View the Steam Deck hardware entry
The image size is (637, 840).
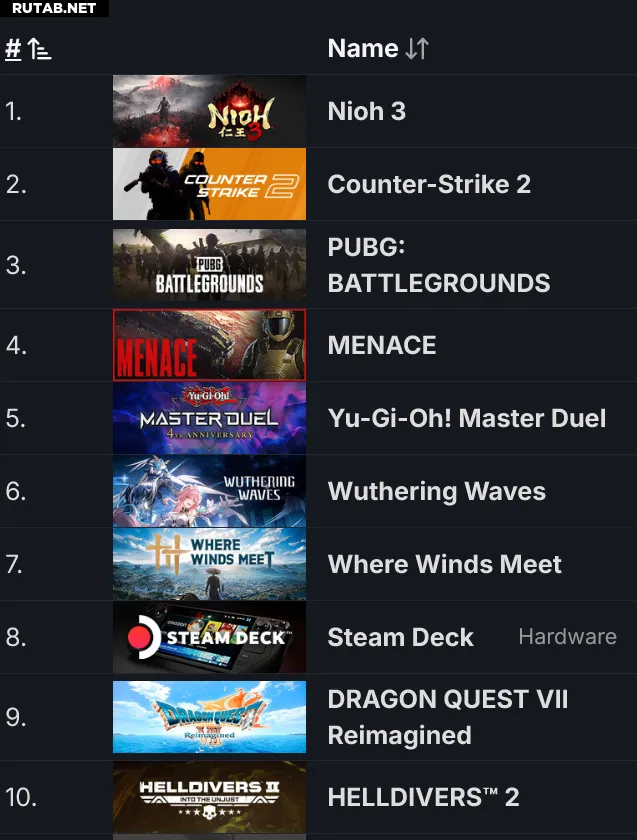pyautogui.click(x=400, y=637)
